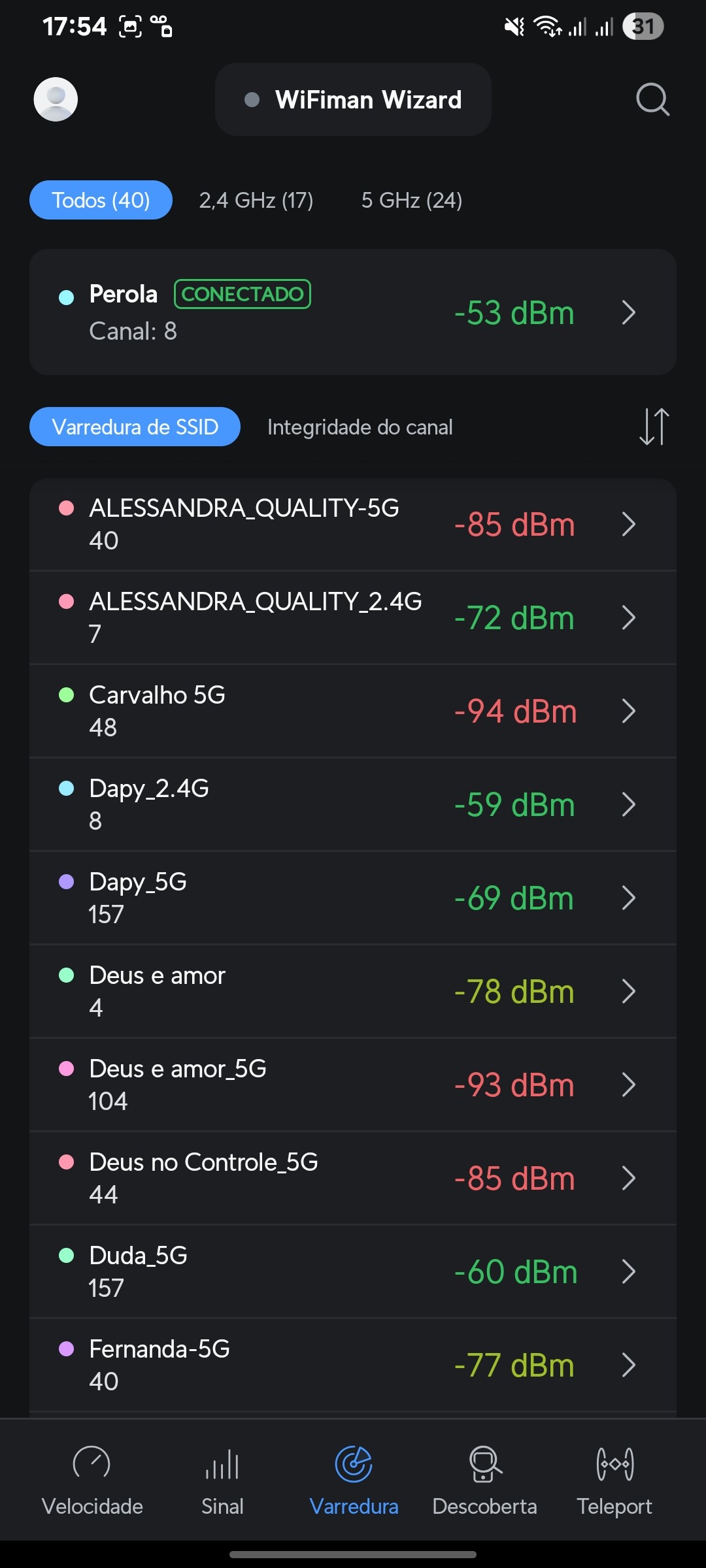
Task: Select the Todos (40) filter
Action: coord(101,200)
